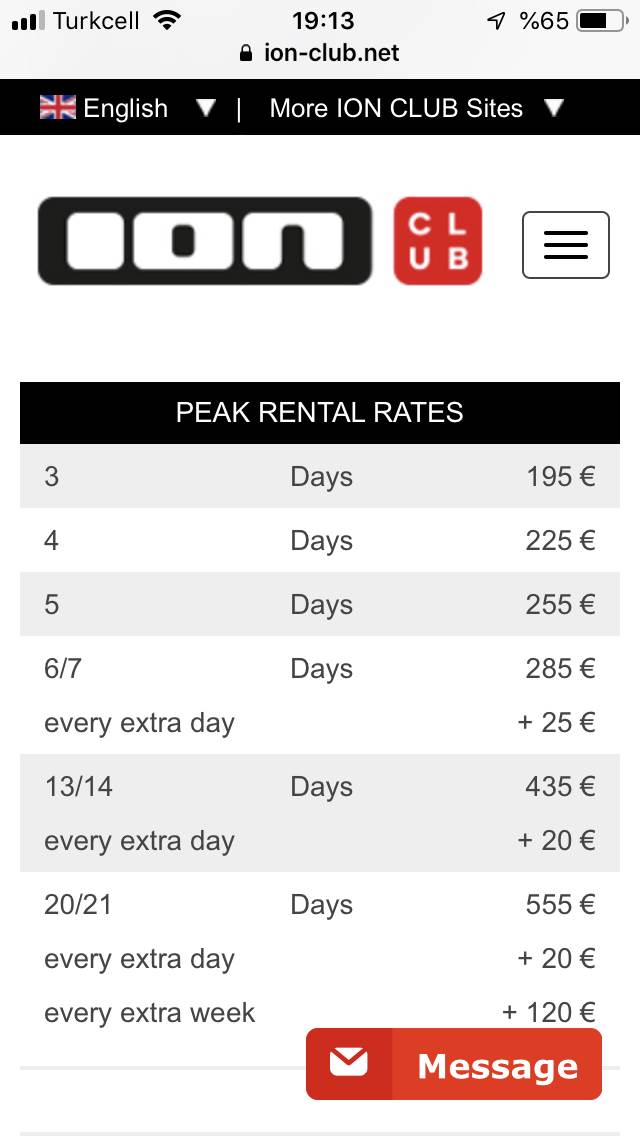Open the hamburger navigation menu
The height and width of the screenshot is (1136, 640).
pos(565,244)
